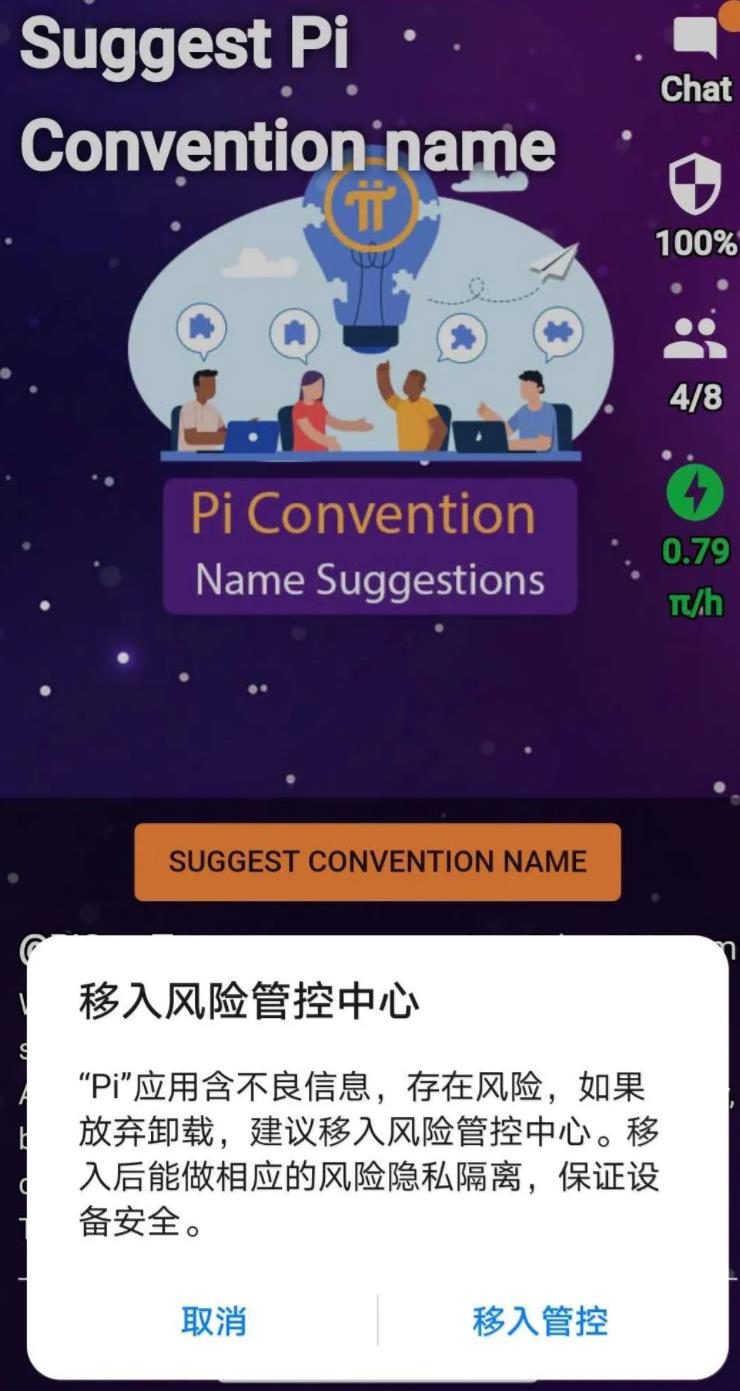
Task: Tap the SUGGEST CONVENTION NAME button
Action: [377, 861]
